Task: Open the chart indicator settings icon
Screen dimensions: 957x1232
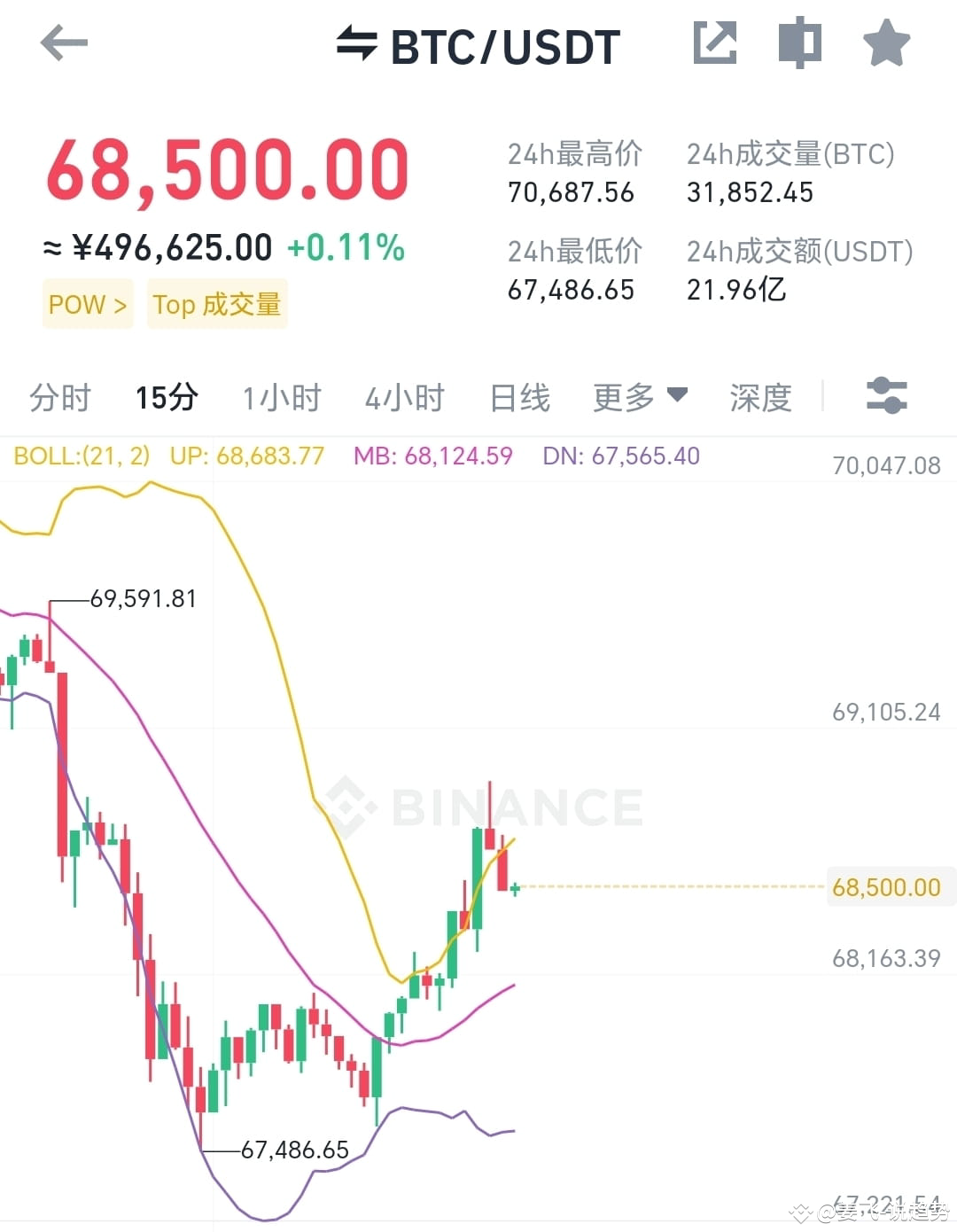Action: pos(885,395)
